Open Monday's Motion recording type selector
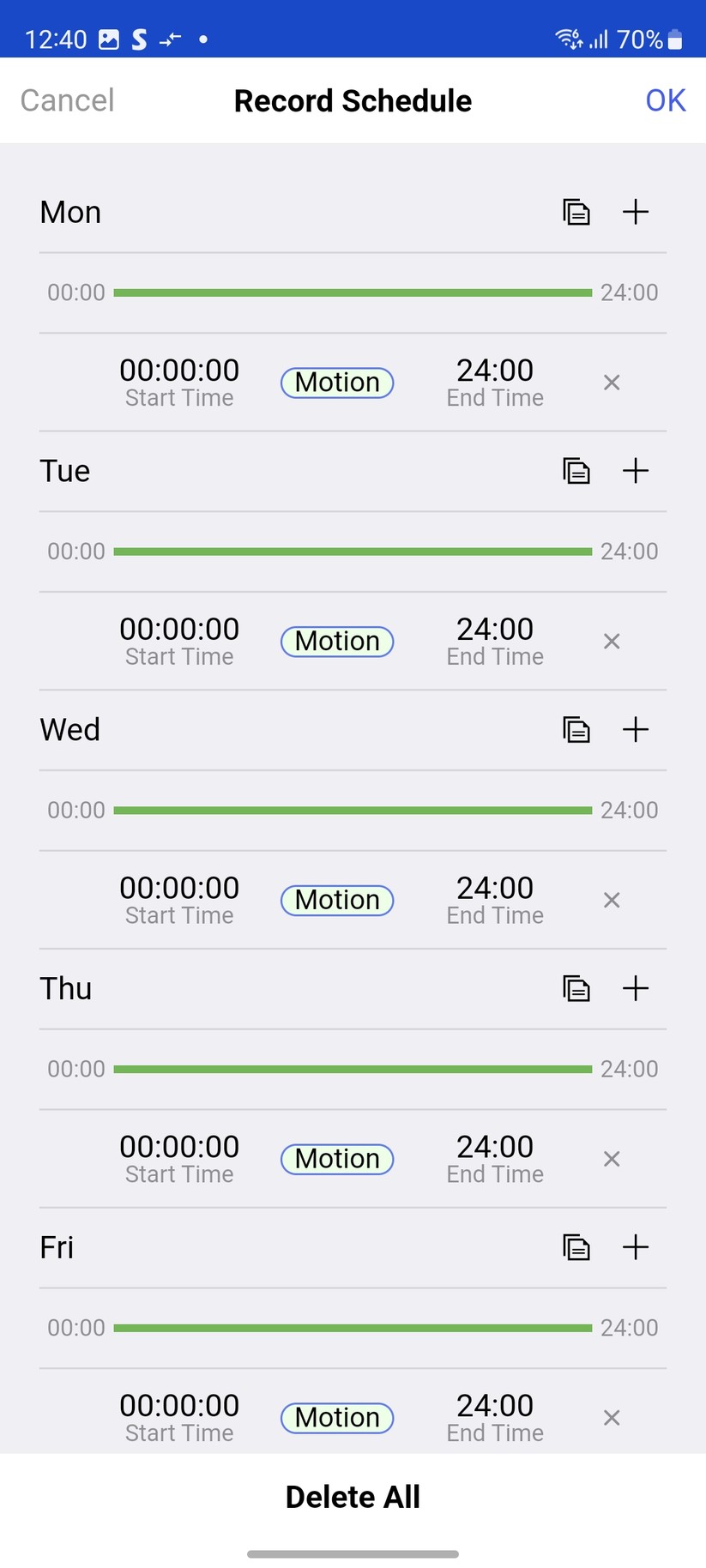This screenshot has width=706, height=1568. 336,383
